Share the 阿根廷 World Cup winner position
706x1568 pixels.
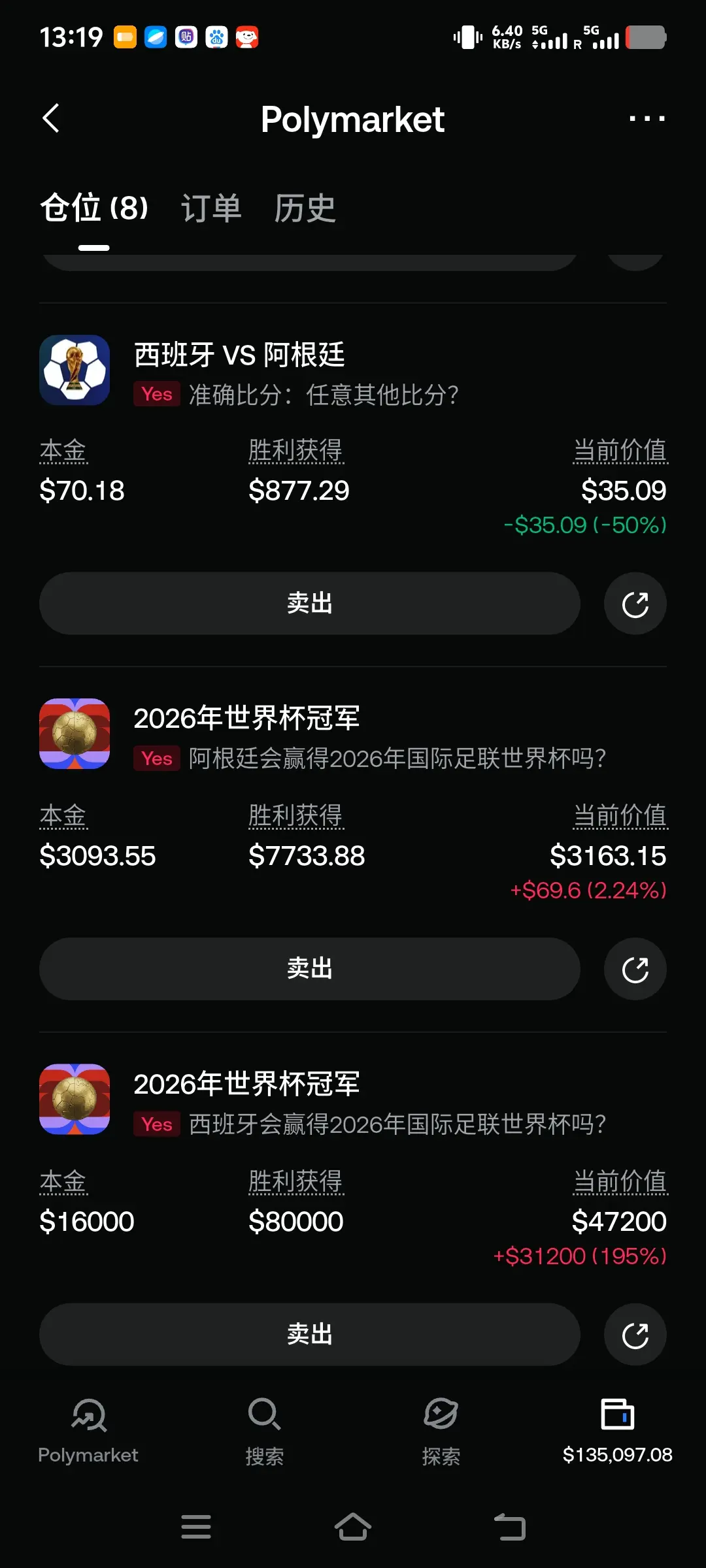point(635,969)
